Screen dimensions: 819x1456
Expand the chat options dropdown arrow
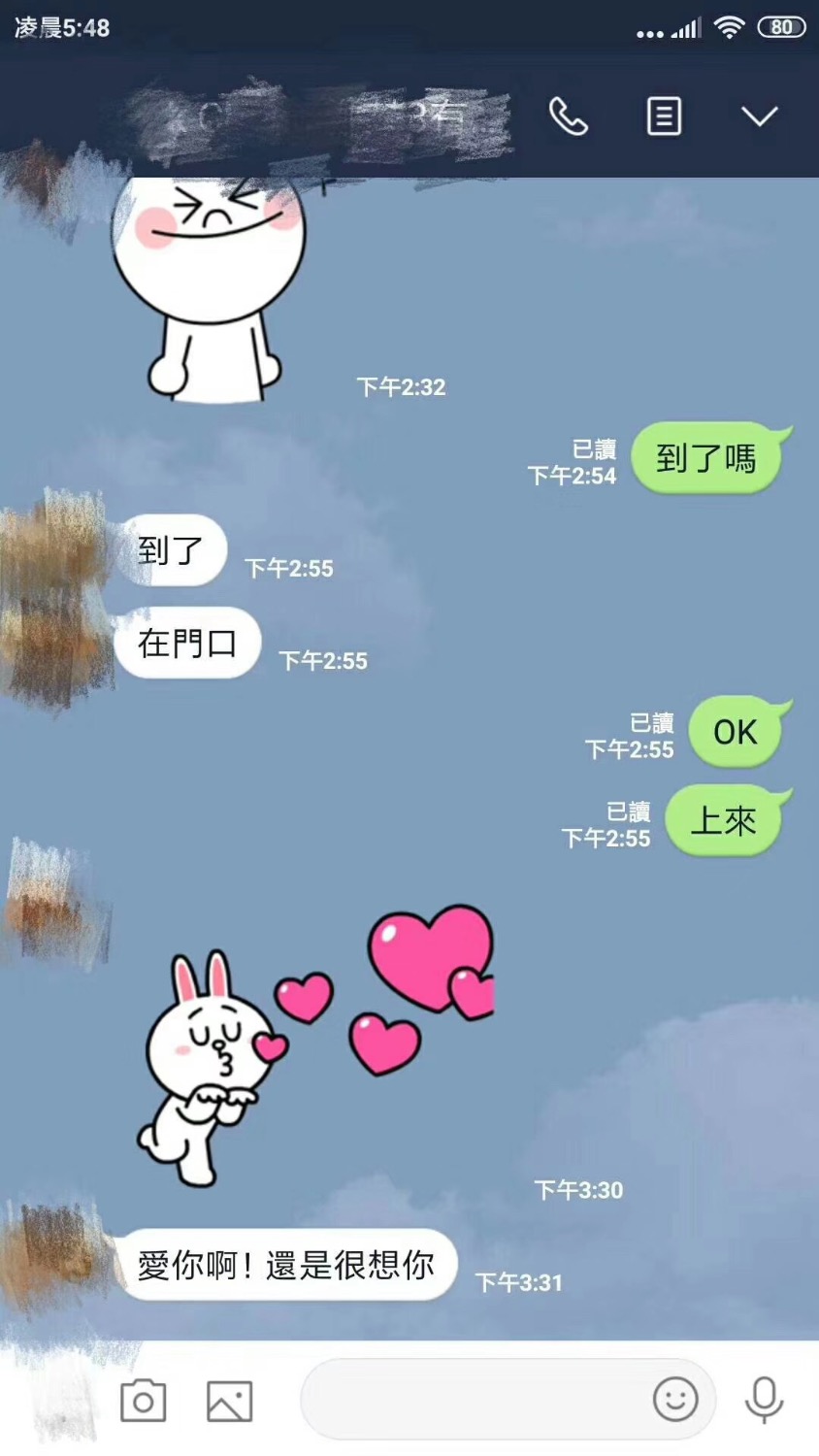coord(759,116)
